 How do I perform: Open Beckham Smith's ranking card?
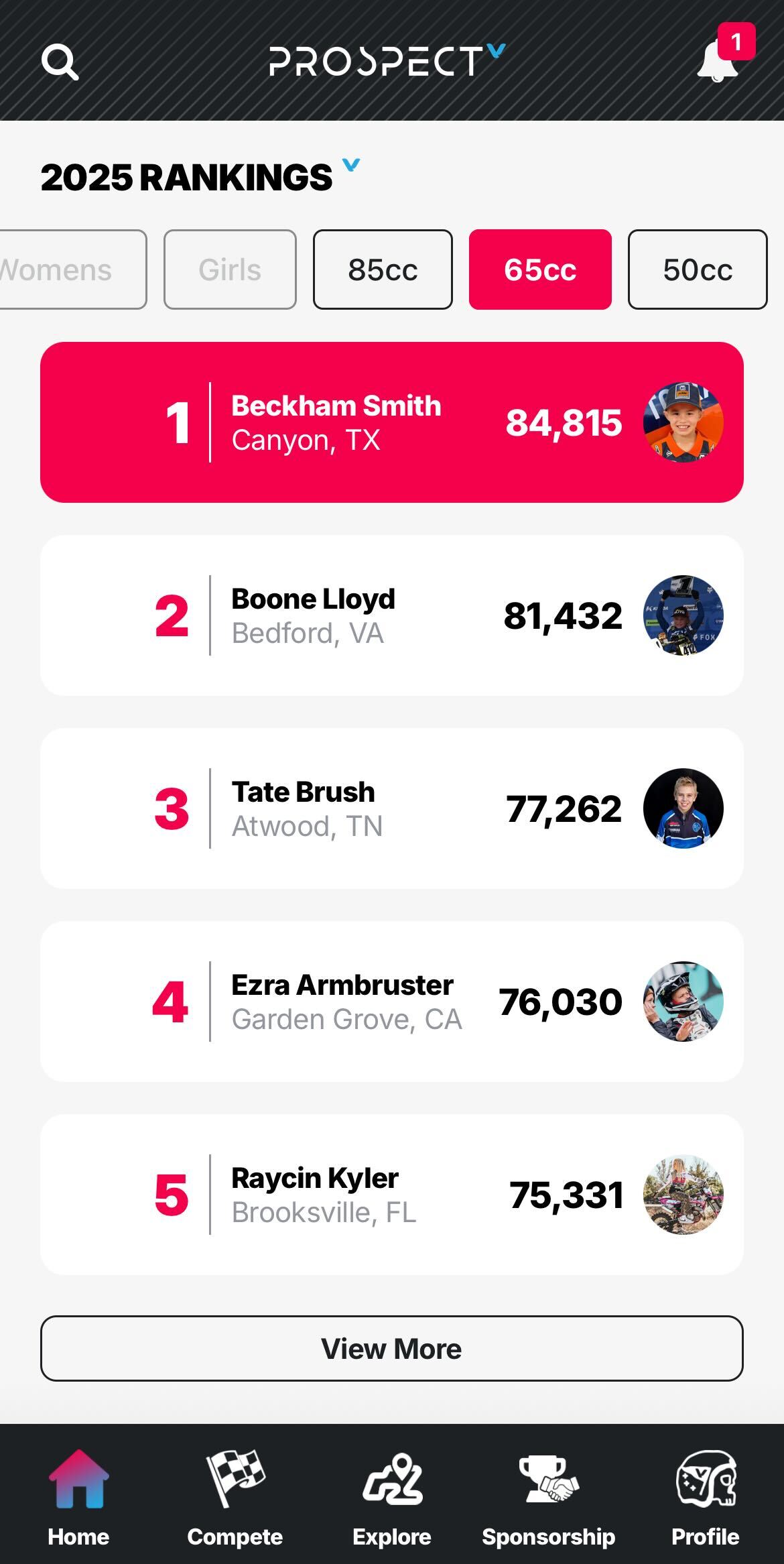click(392, 422)
